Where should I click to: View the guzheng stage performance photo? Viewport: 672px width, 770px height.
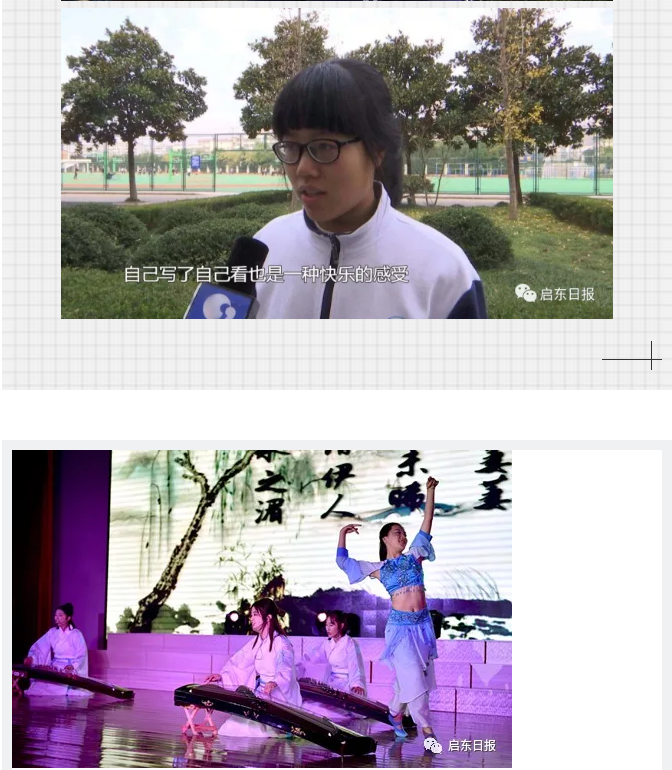pyautogui.click(x=262, y=608)
